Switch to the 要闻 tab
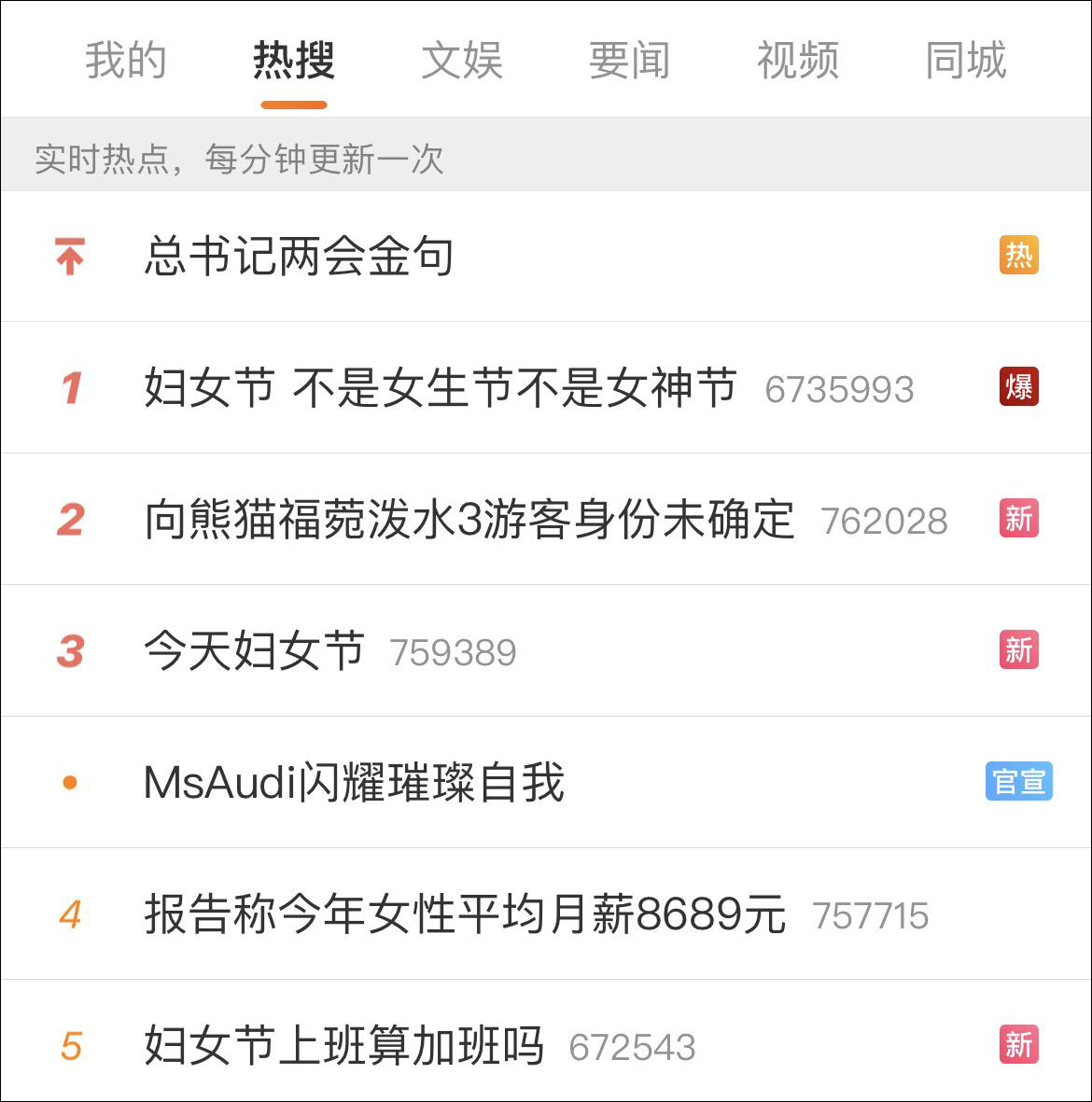The height and width of the screenshot is (1102, 1092). tap(629, 62)
